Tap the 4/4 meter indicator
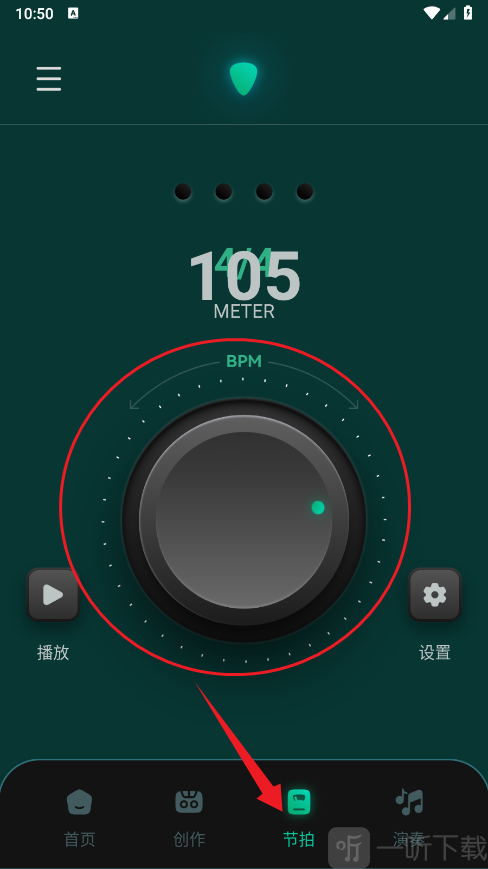488x869 pixels. (x=244, y=263)
